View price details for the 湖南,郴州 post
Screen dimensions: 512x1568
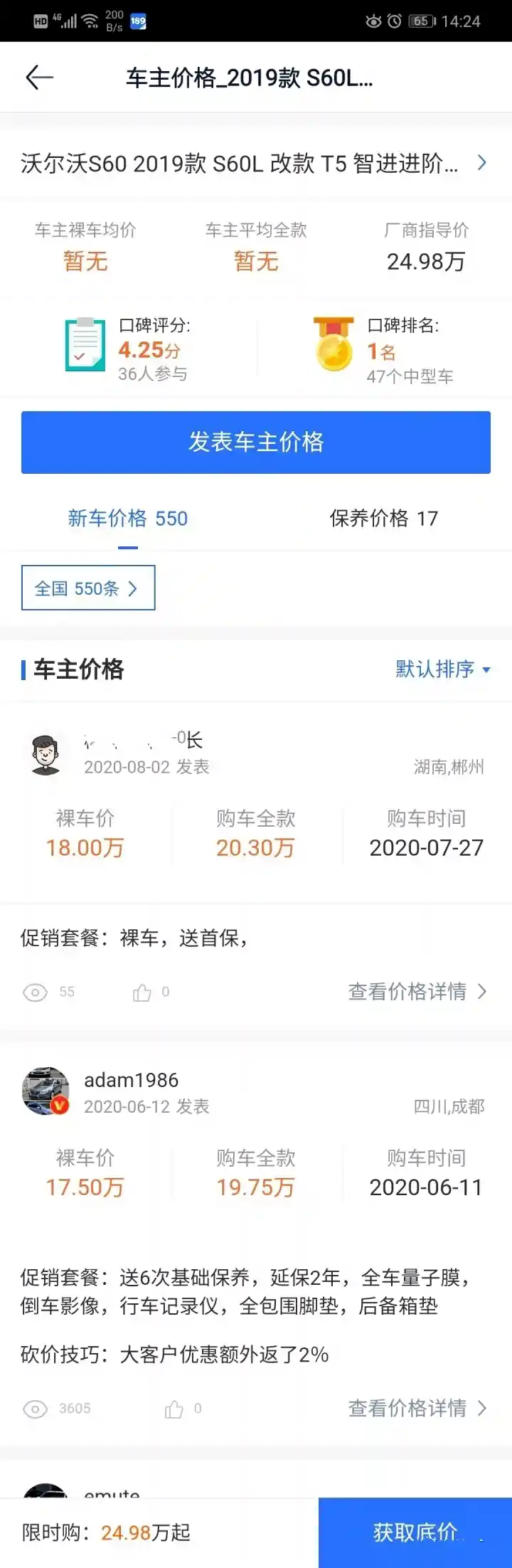point(417,991)
